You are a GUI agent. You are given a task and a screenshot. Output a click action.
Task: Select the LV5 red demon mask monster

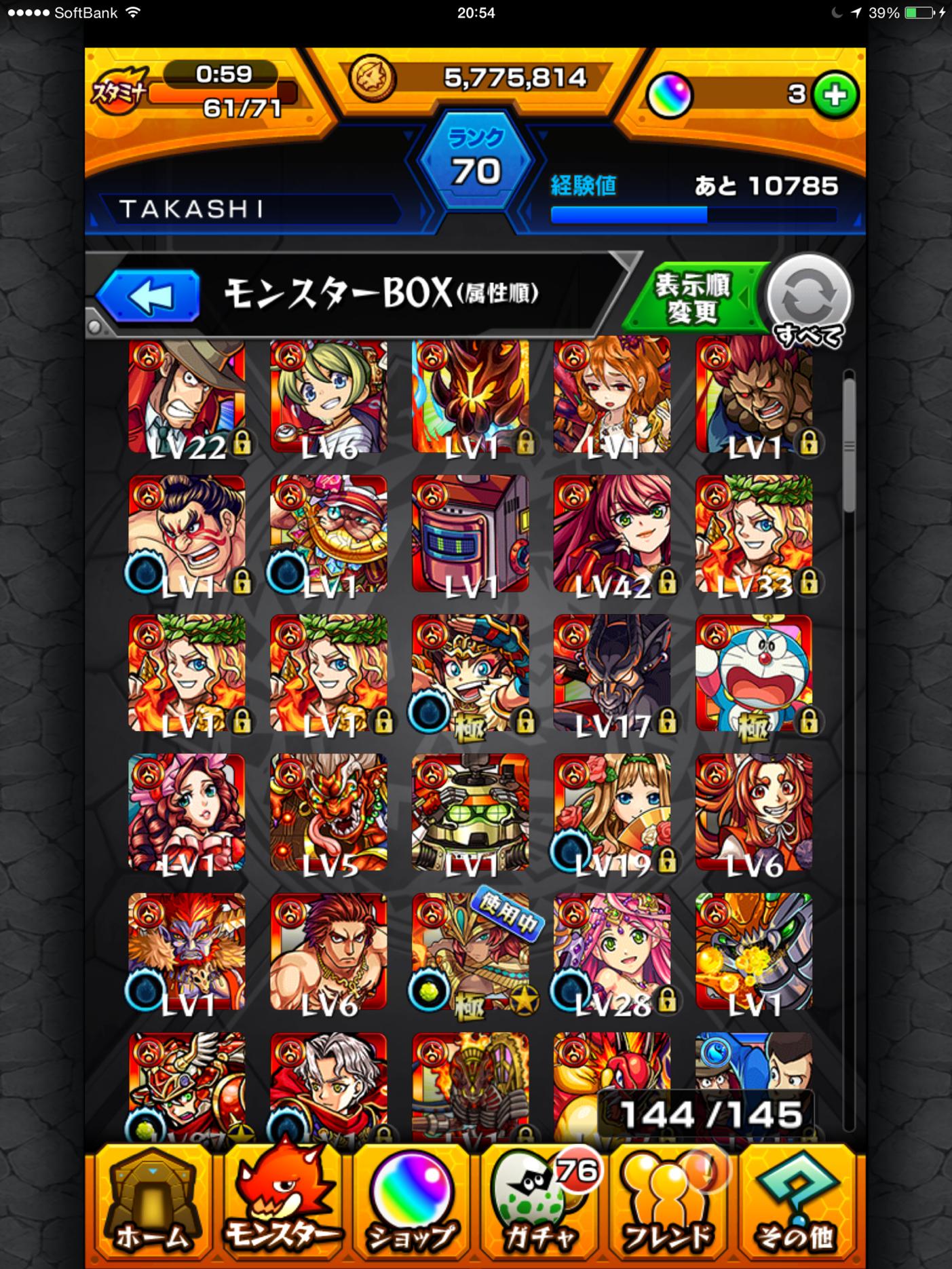328,812
